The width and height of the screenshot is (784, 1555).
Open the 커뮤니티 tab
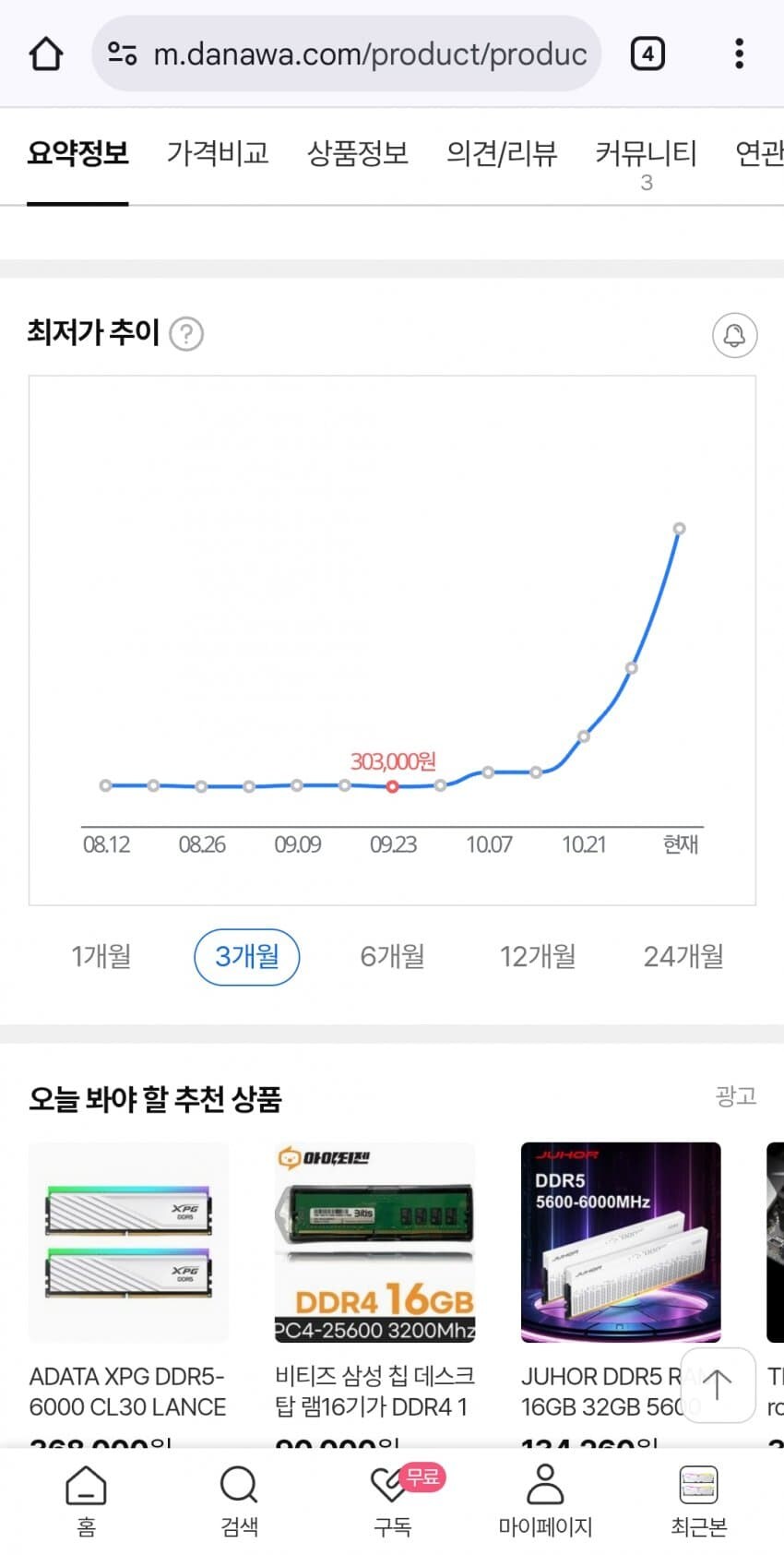click(647, 154)
